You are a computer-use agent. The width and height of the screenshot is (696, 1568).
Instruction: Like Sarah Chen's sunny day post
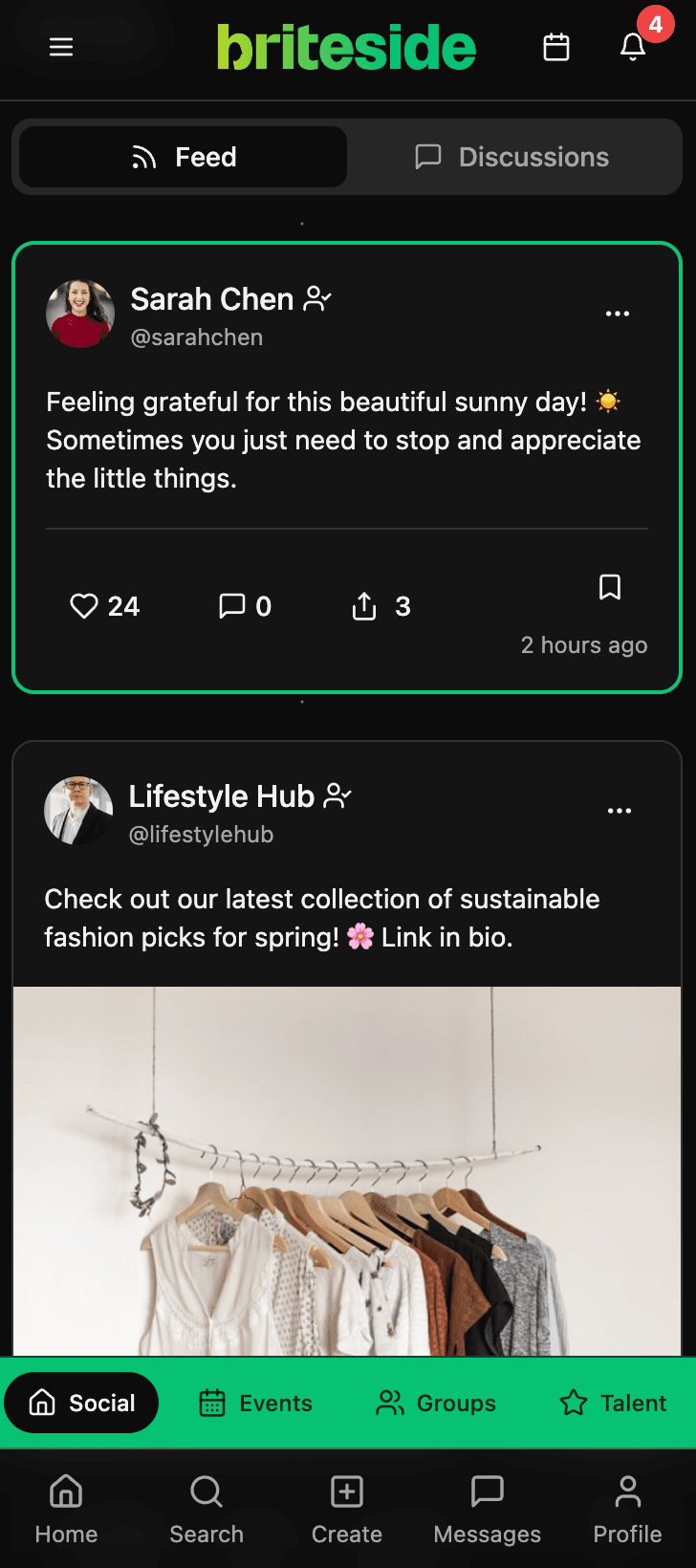(x=86, y=605)
